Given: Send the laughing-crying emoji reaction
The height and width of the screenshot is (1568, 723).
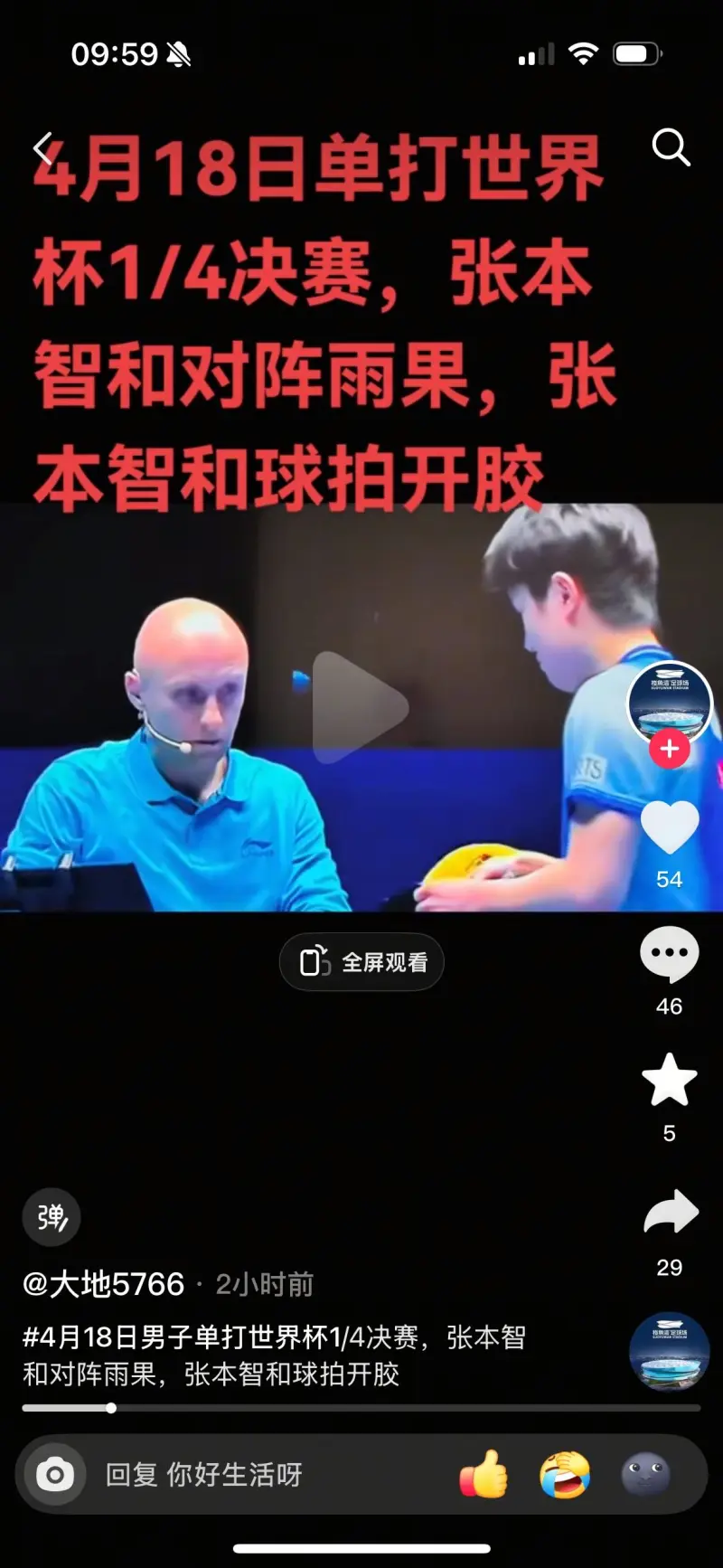Looking at the screenshot, I should [x=565, y=1475].
